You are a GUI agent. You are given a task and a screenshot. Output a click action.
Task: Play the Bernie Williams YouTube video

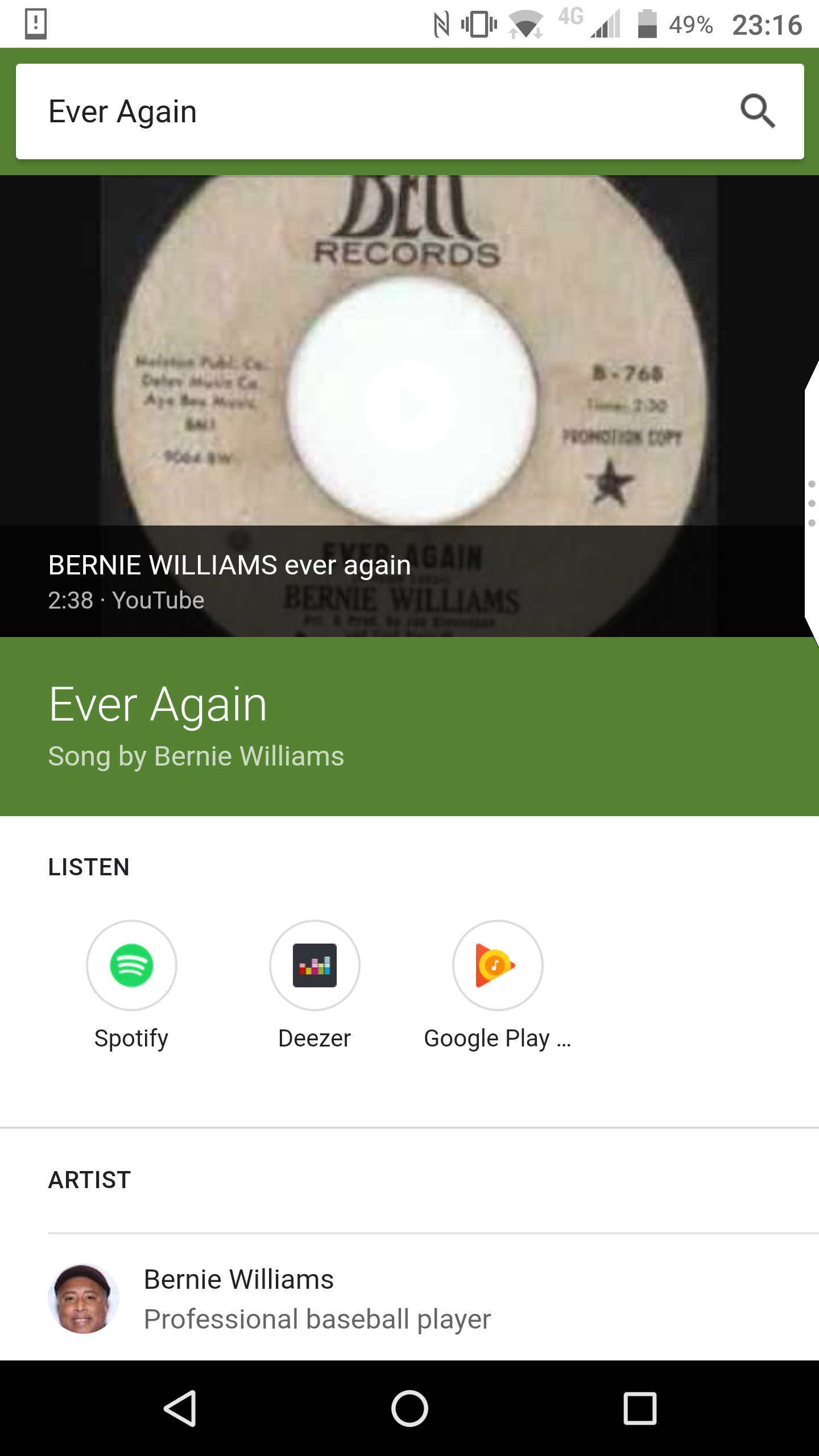[409, 406]
